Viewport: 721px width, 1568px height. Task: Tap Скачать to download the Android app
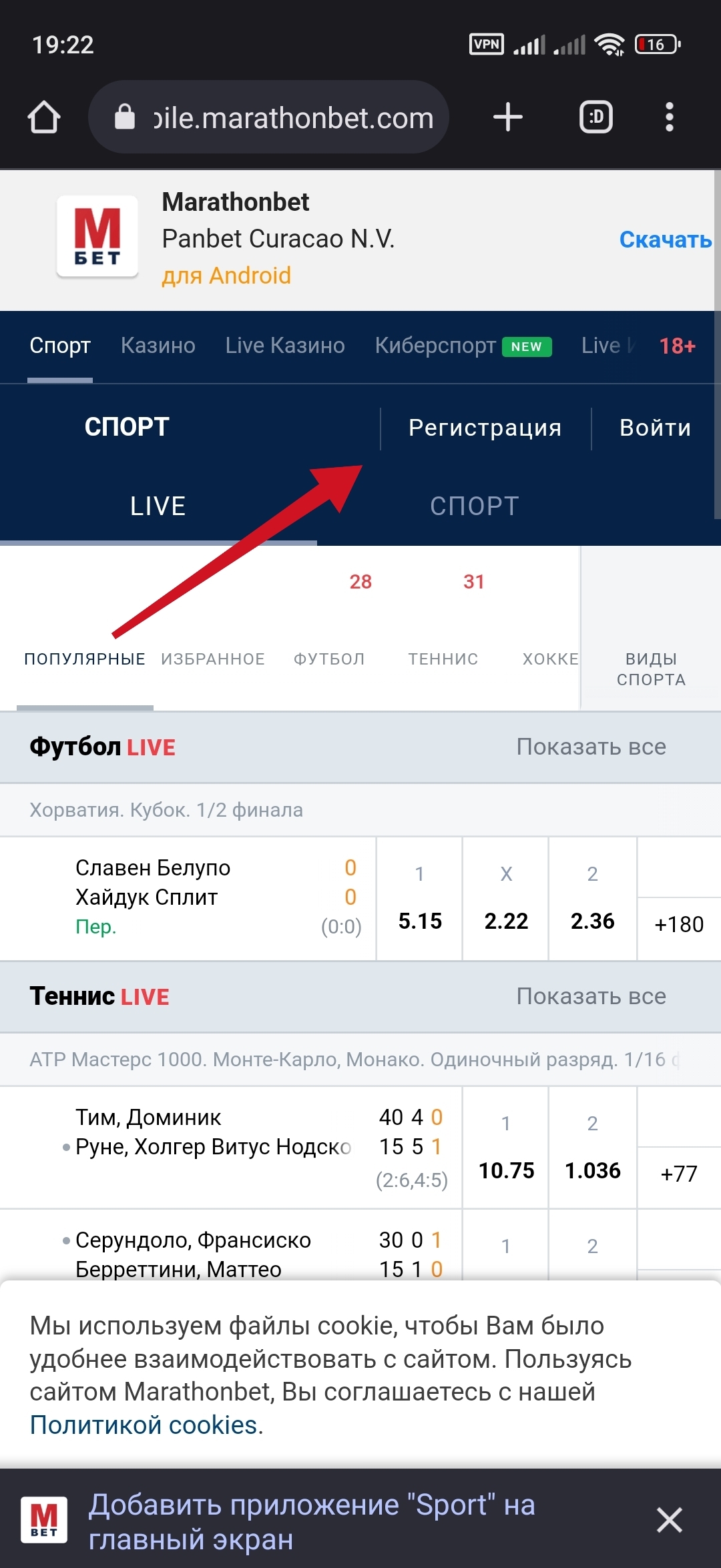tap(665, 240)
